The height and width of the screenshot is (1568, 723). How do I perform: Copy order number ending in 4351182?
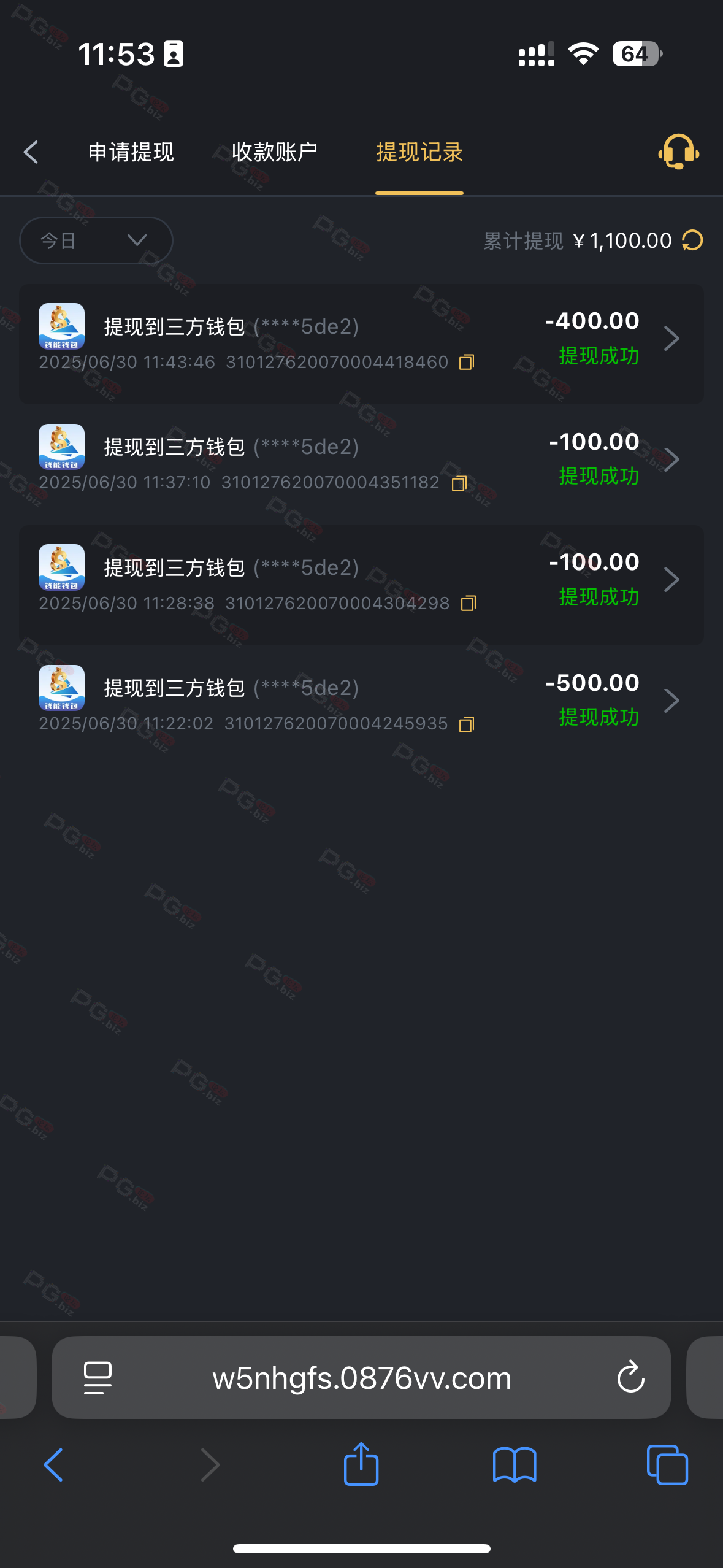pyautogui.click(x=459, y=483)
